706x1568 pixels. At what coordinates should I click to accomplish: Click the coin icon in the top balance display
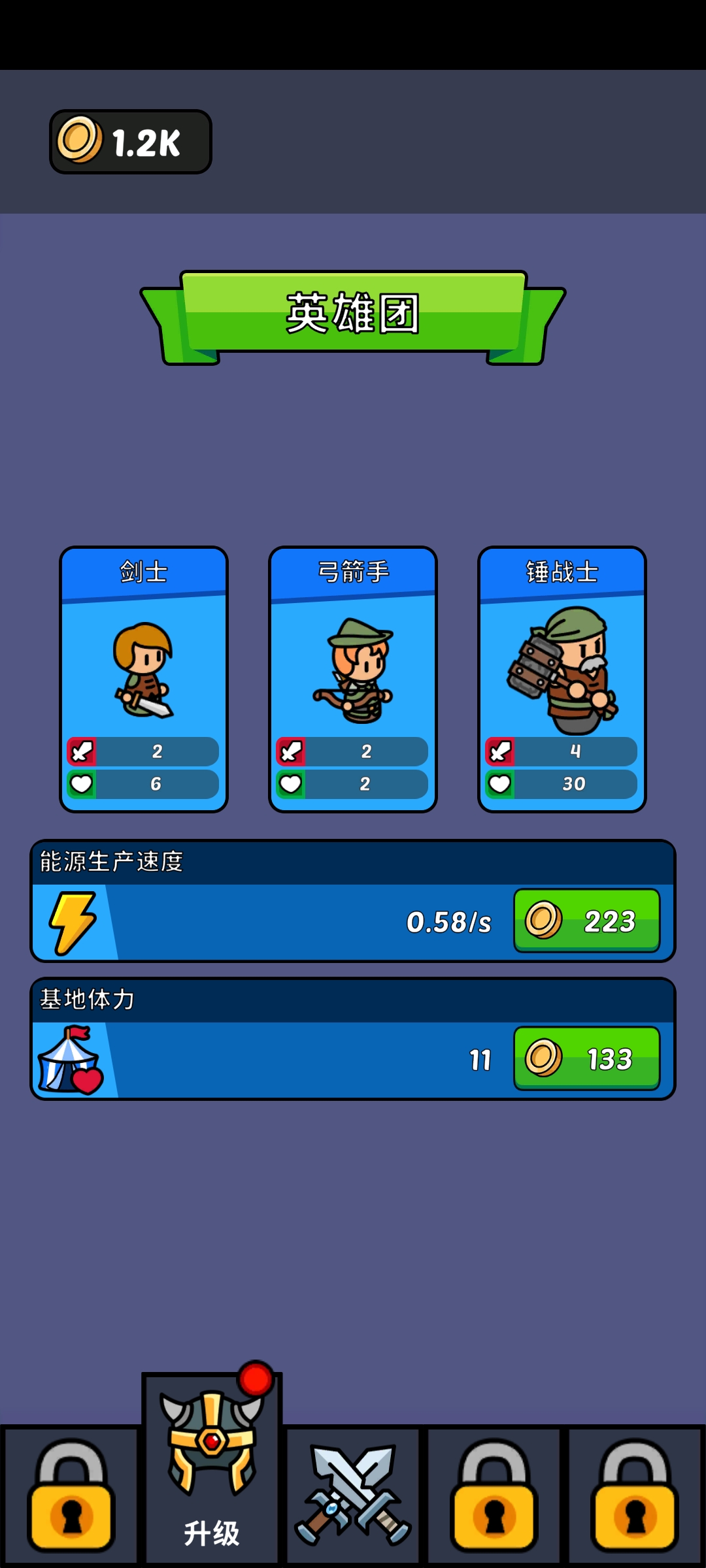(80, 139)
